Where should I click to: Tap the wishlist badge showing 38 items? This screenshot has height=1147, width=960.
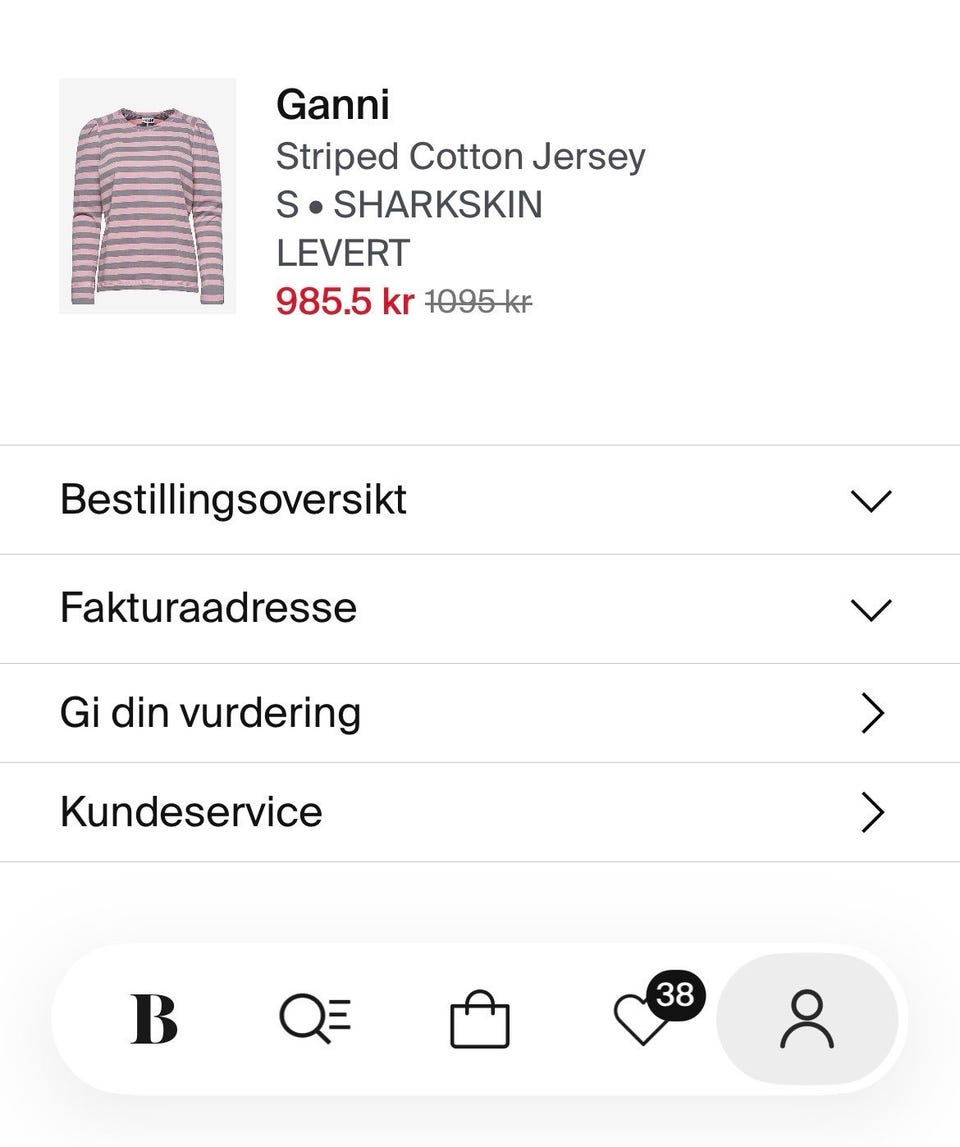[x=676, y=994]
